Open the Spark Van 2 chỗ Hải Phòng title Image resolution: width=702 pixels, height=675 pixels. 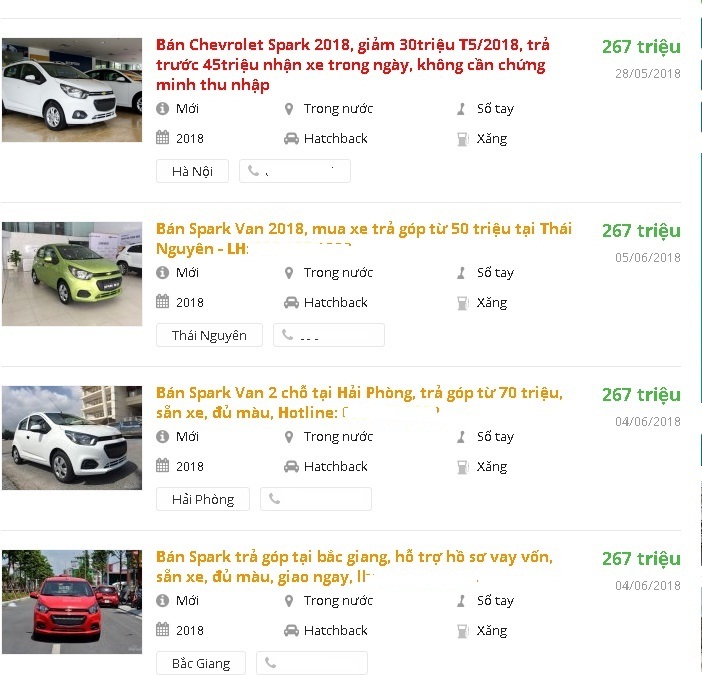(359, 393)
